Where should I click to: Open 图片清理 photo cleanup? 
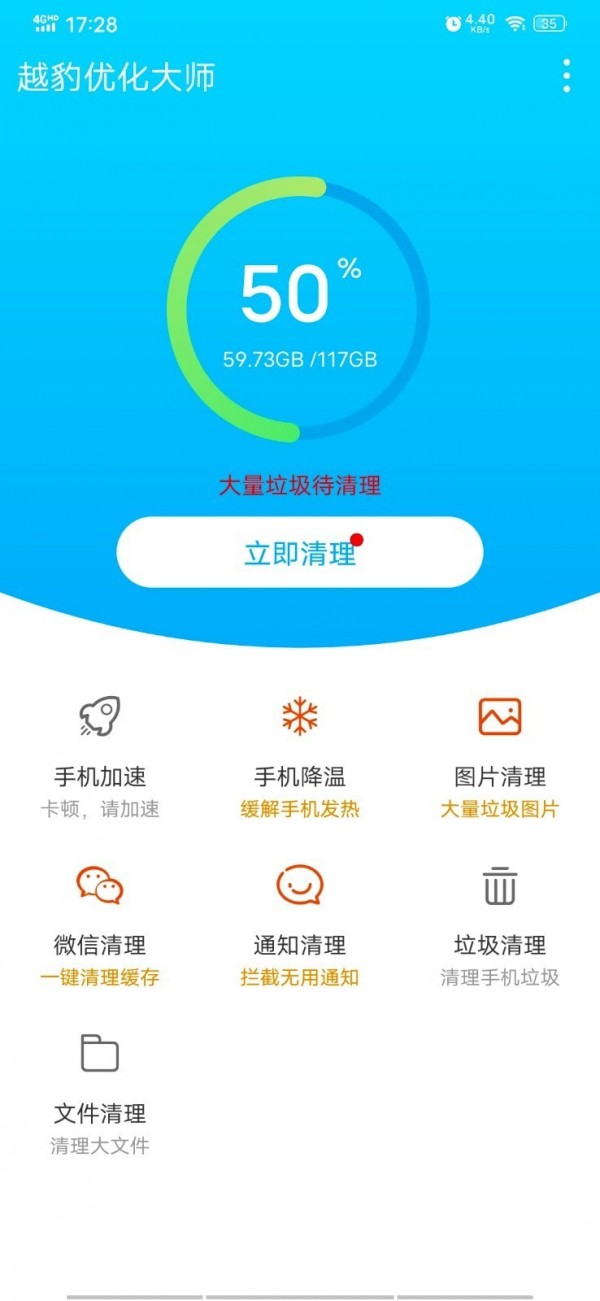(x=500, y=755)
